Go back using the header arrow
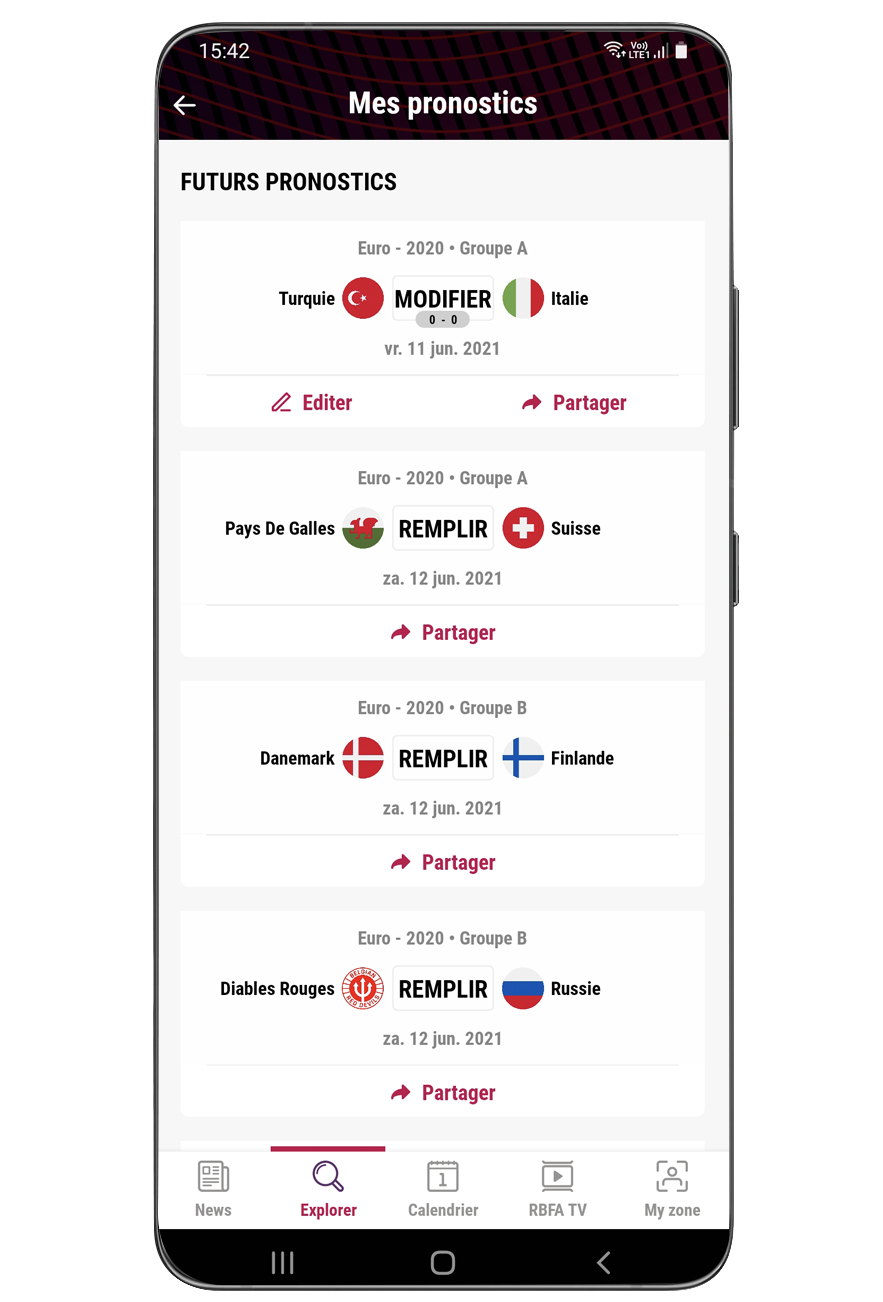 (185, 105)
